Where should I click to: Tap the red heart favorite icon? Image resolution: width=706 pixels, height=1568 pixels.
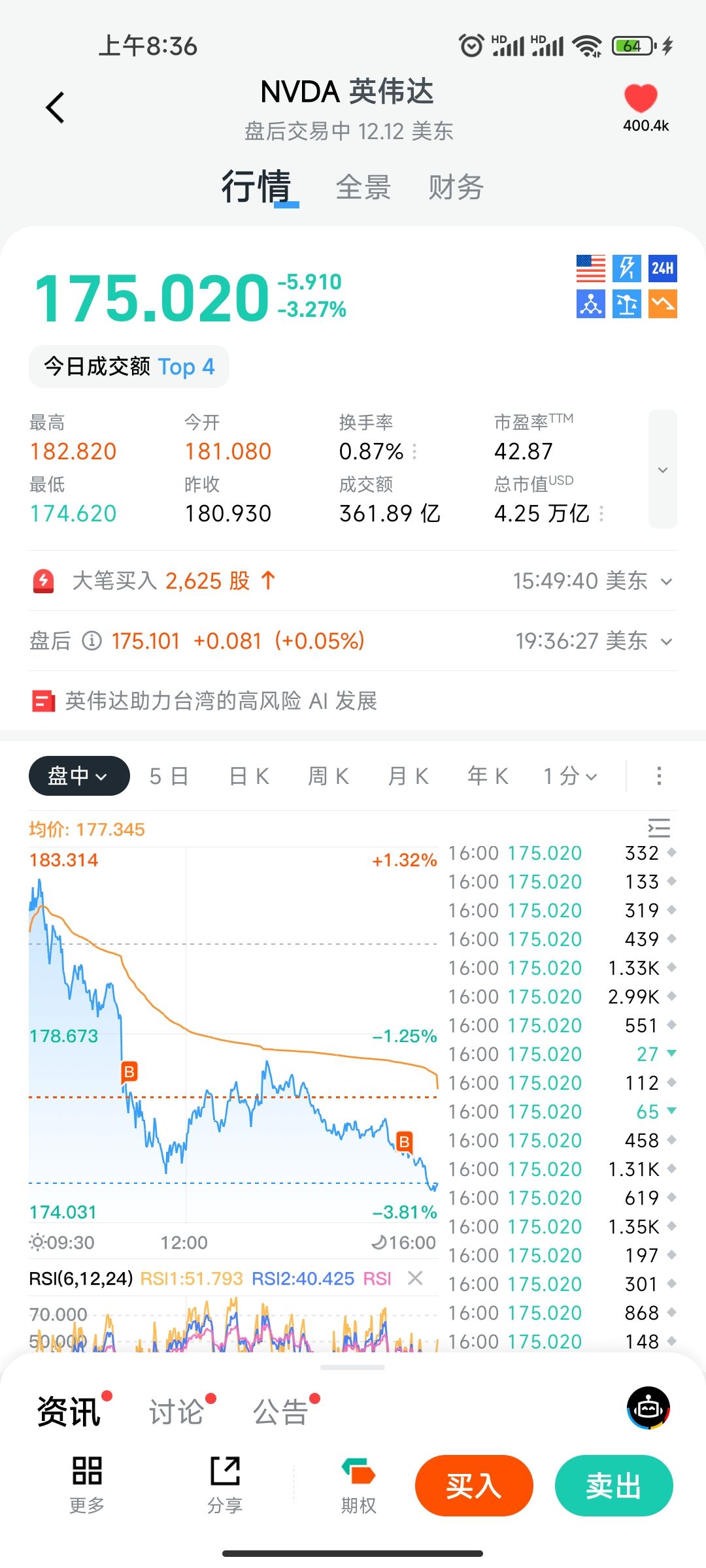click(640, 99)
